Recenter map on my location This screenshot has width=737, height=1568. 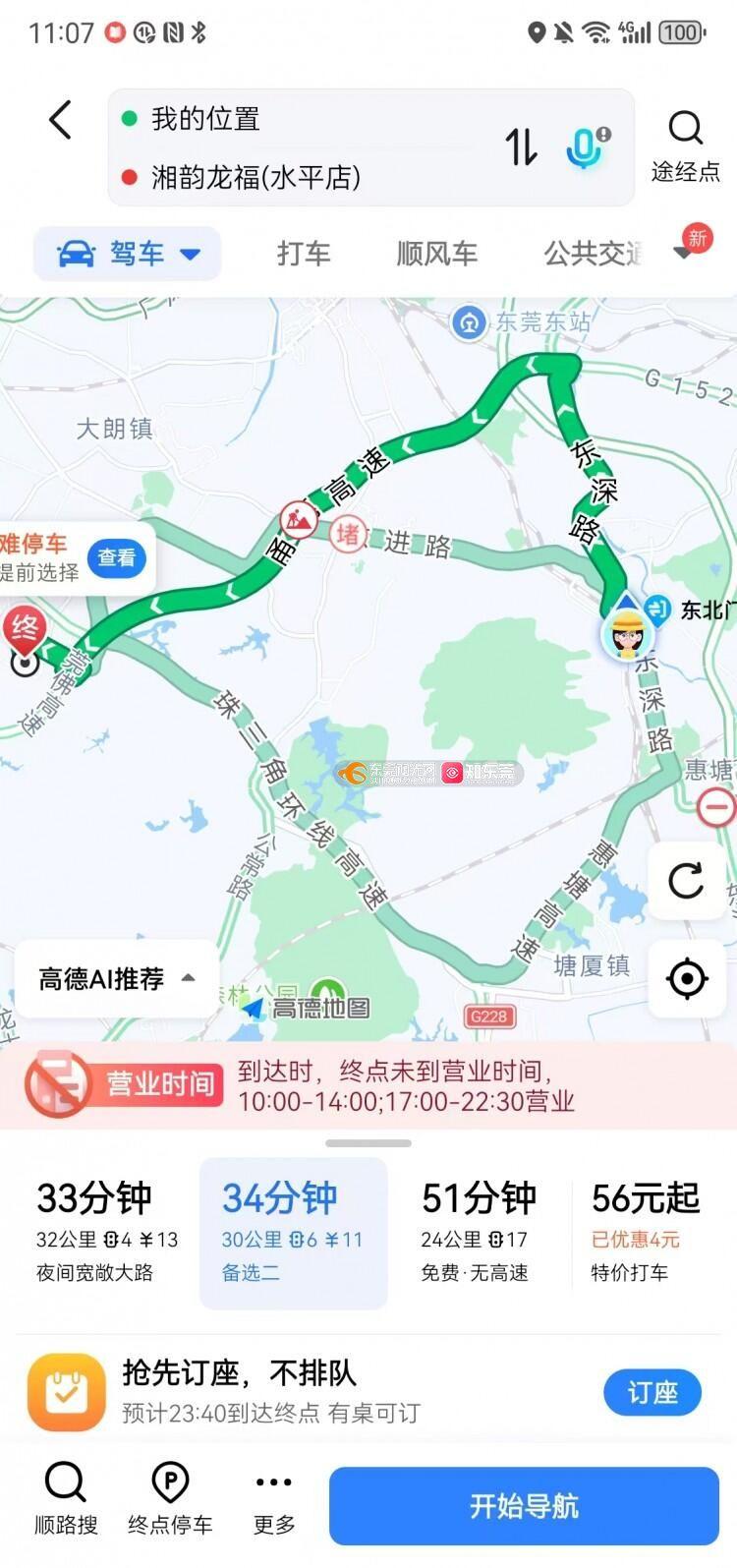click(686, 978)
